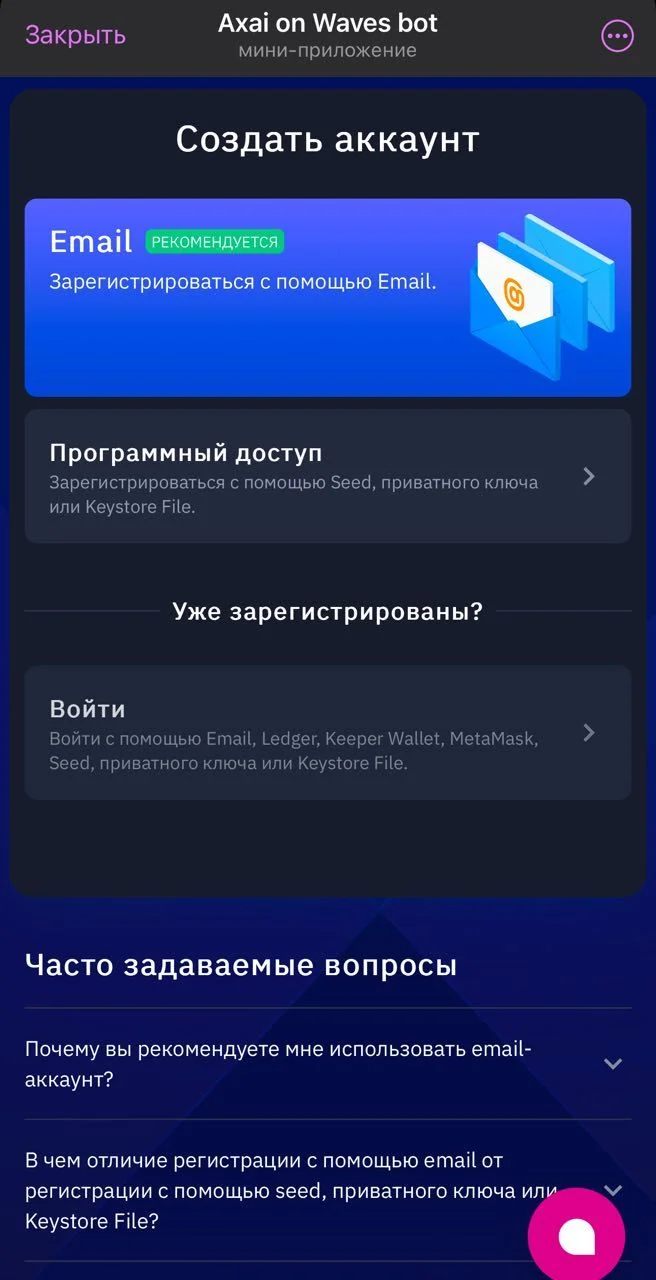Tap Закрыть to close the mini app
Image resolution: width=656 pixels, height=1280 pixels.
[75, 35]
